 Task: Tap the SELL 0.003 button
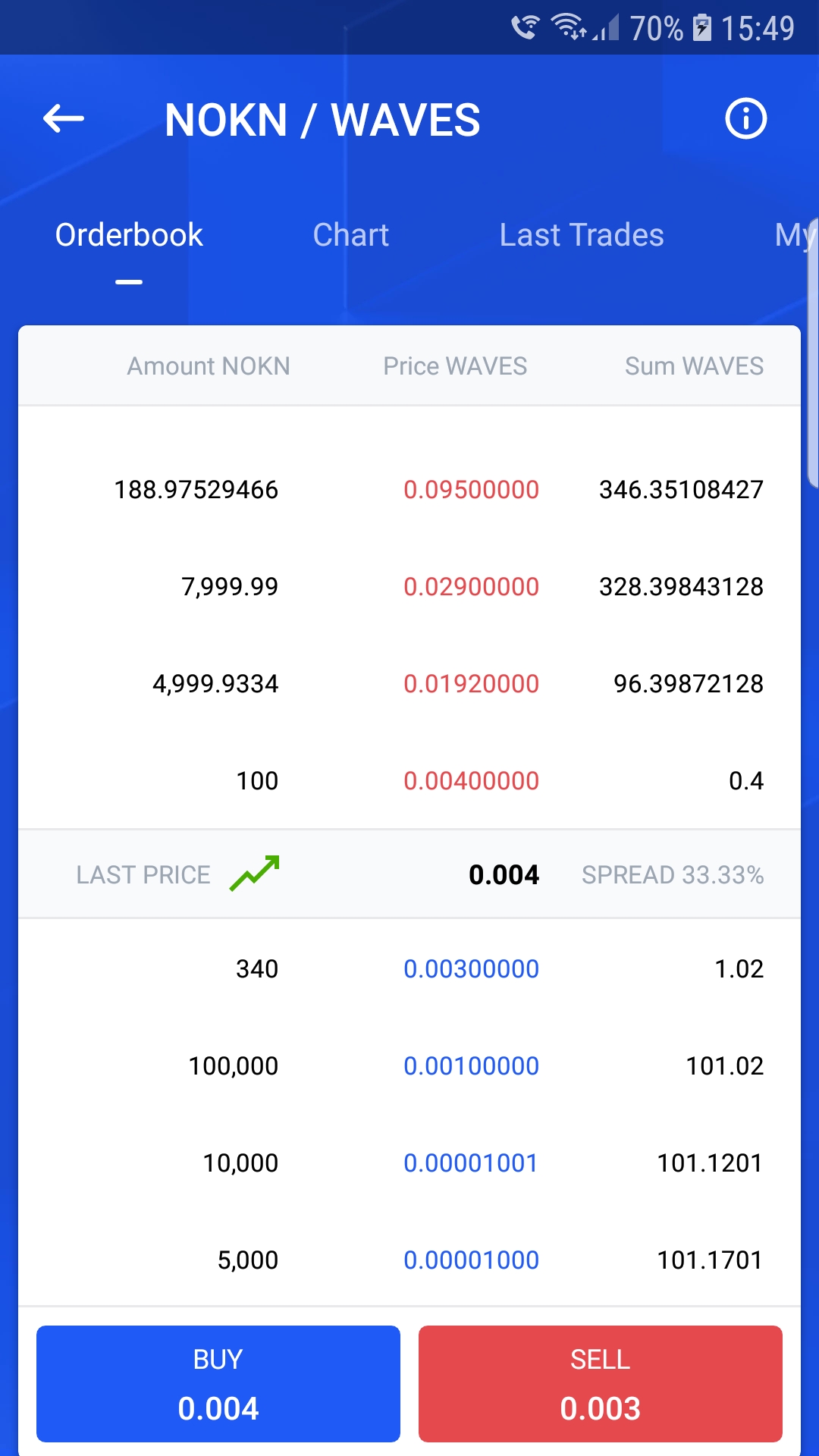click(601, 1384)
